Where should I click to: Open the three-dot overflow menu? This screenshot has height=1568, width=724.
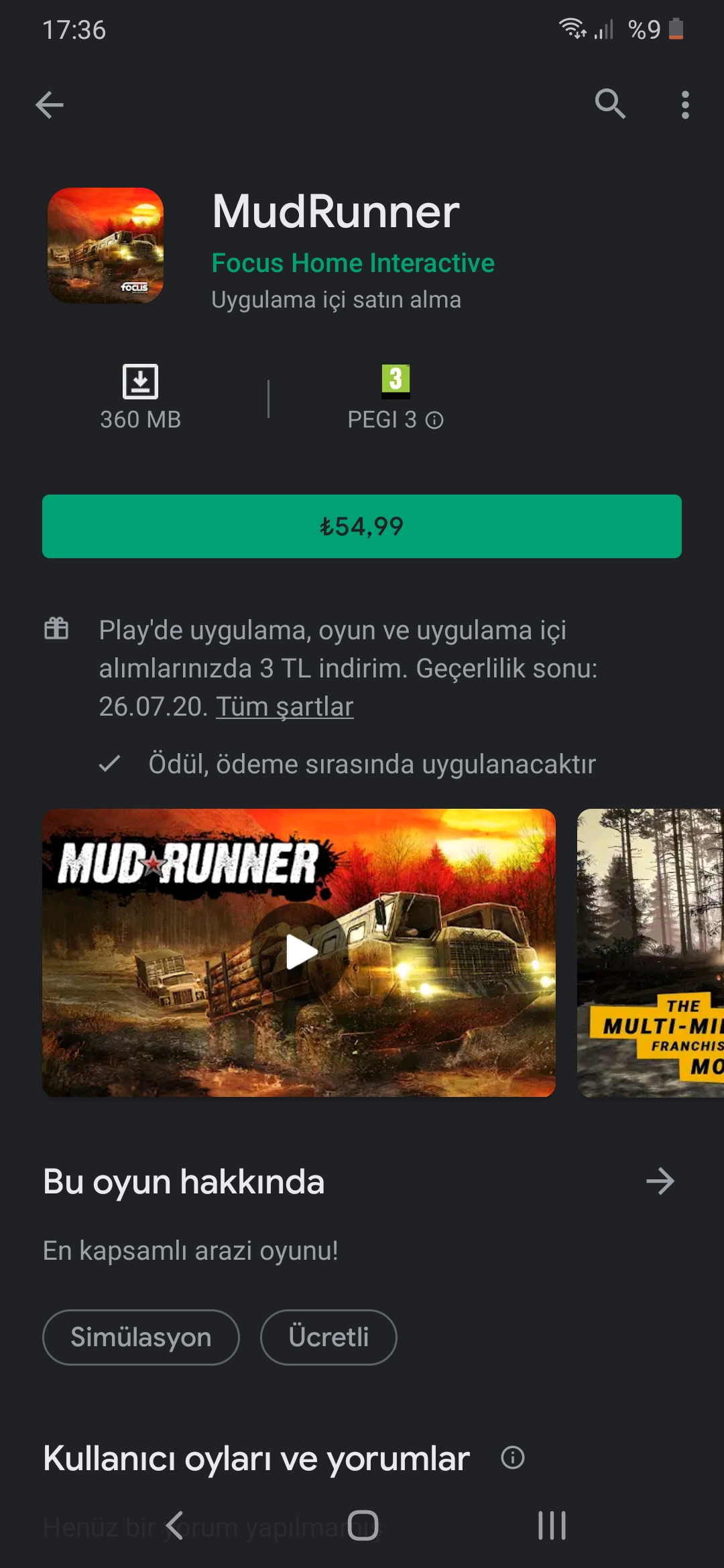coord(684,105)
